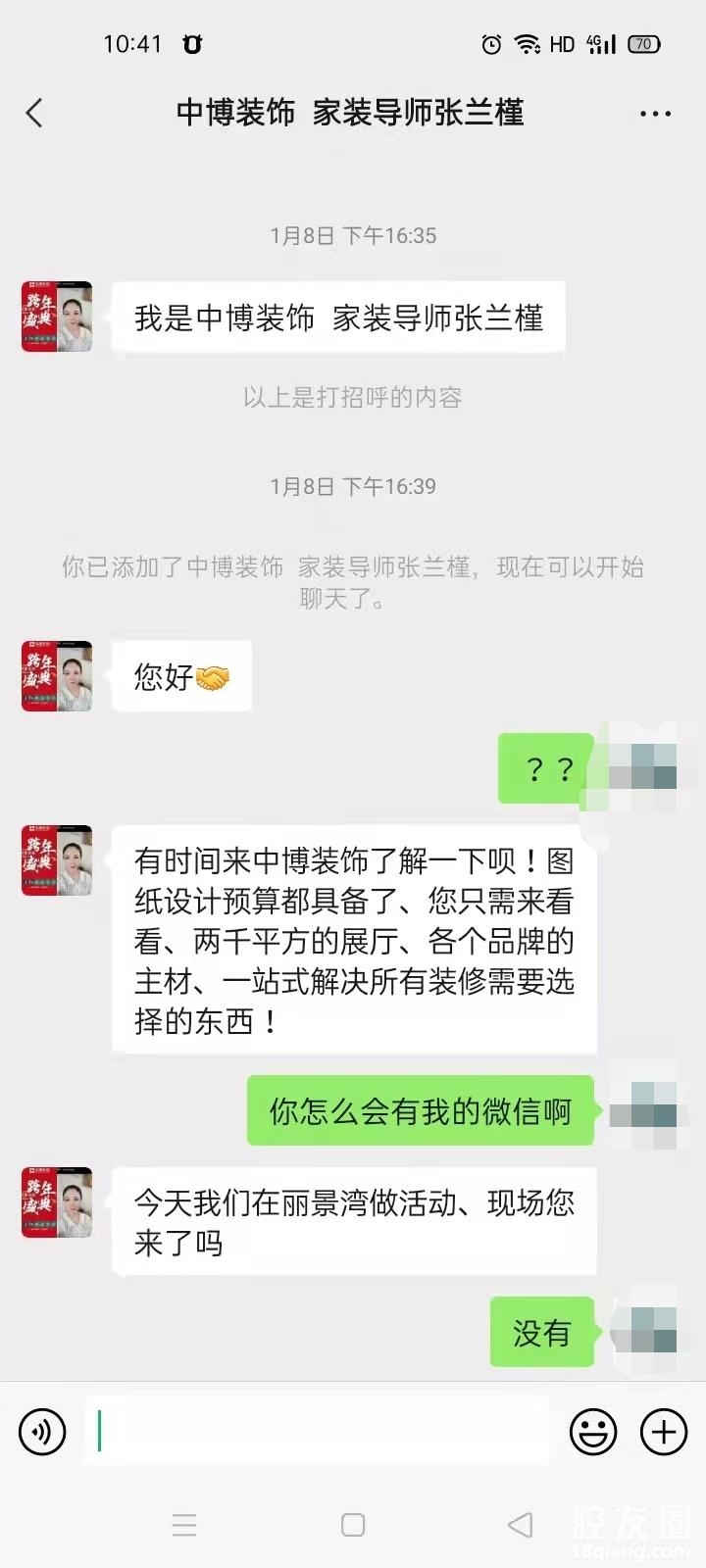Open the plus attachment menu
Image resolution: width=706 pixels, height=1568 pixels.
[x=664, y=1432]
